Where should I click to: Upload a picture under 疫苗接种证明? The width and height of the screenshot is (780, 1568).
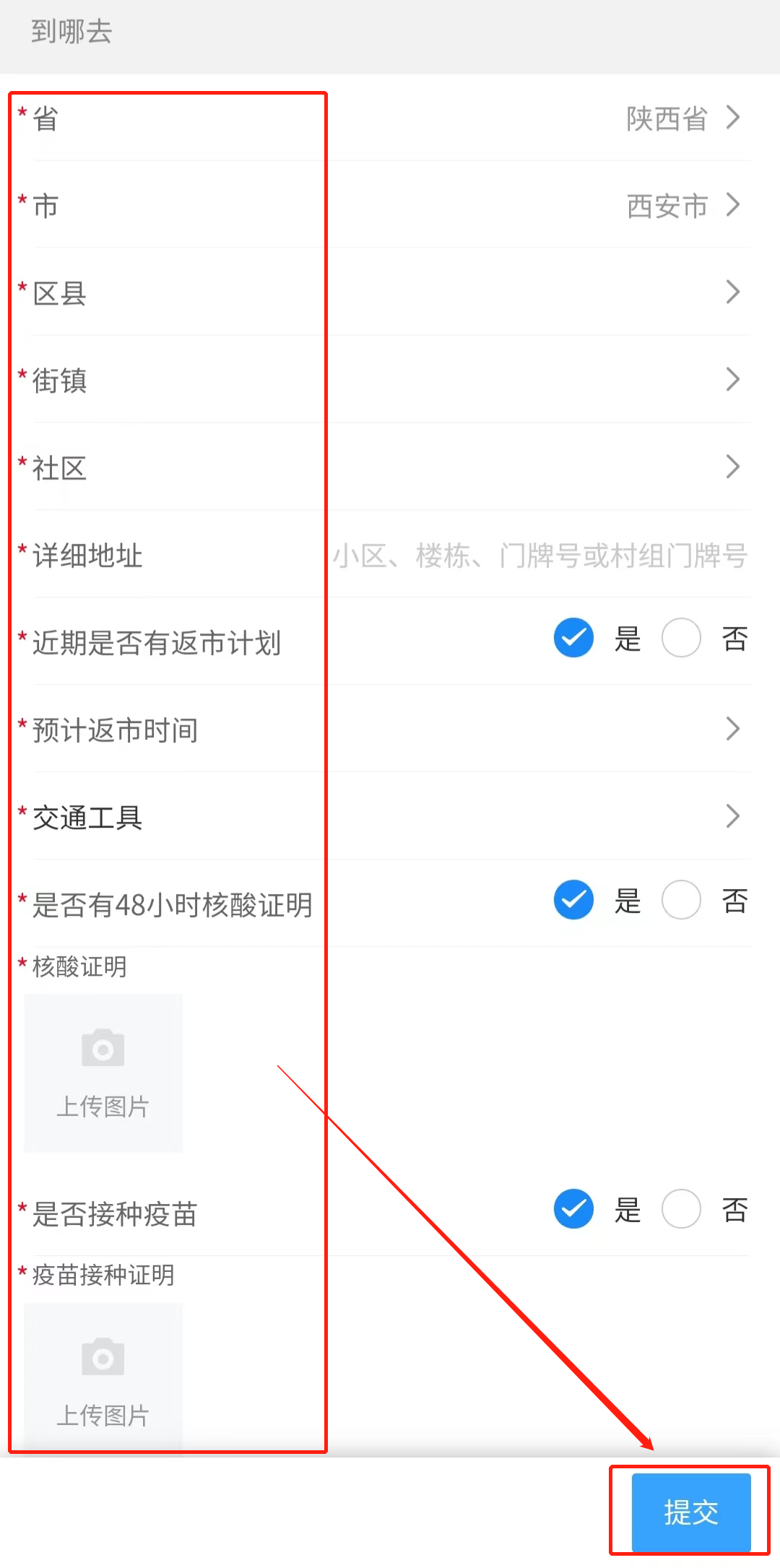coord(103,1376)
